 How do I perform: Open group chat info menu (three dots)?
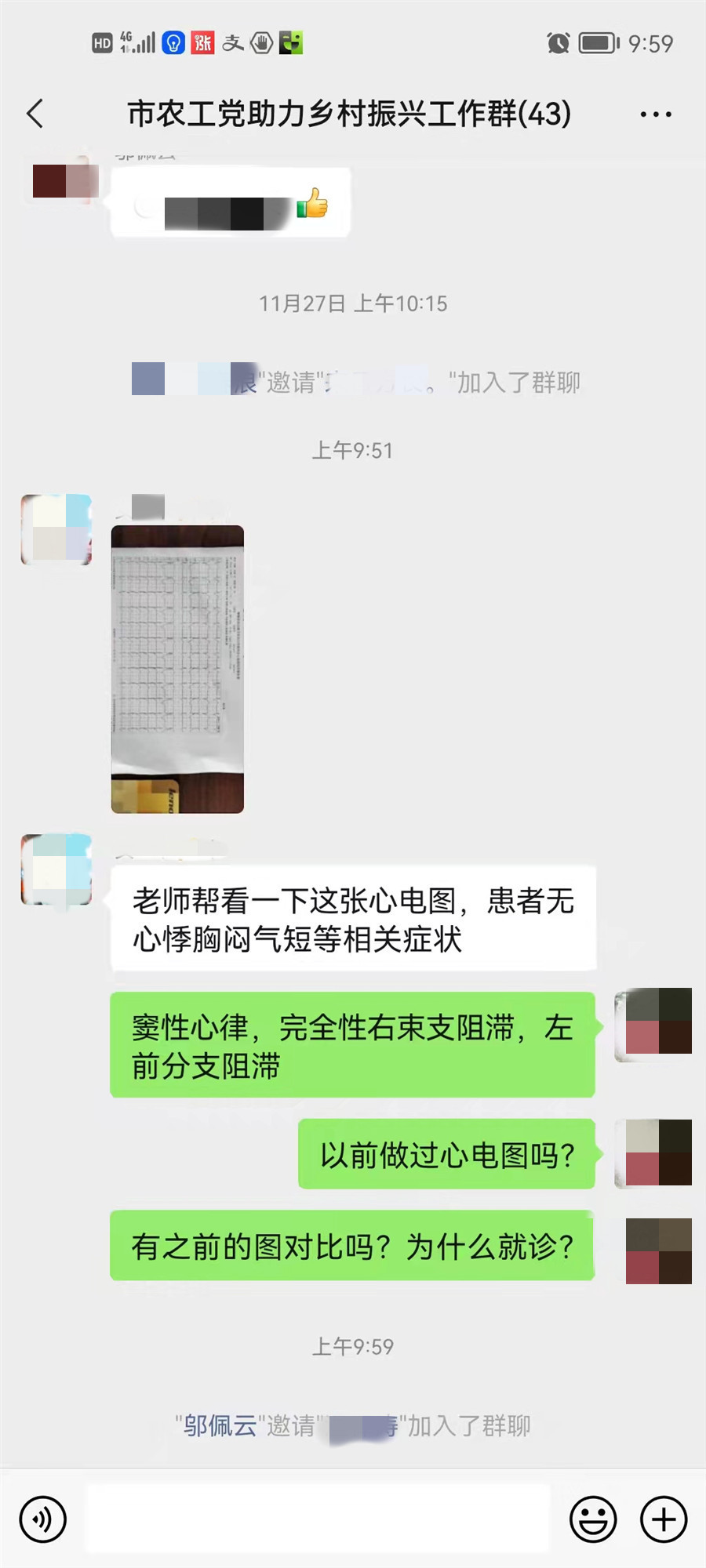click(655, 114)
